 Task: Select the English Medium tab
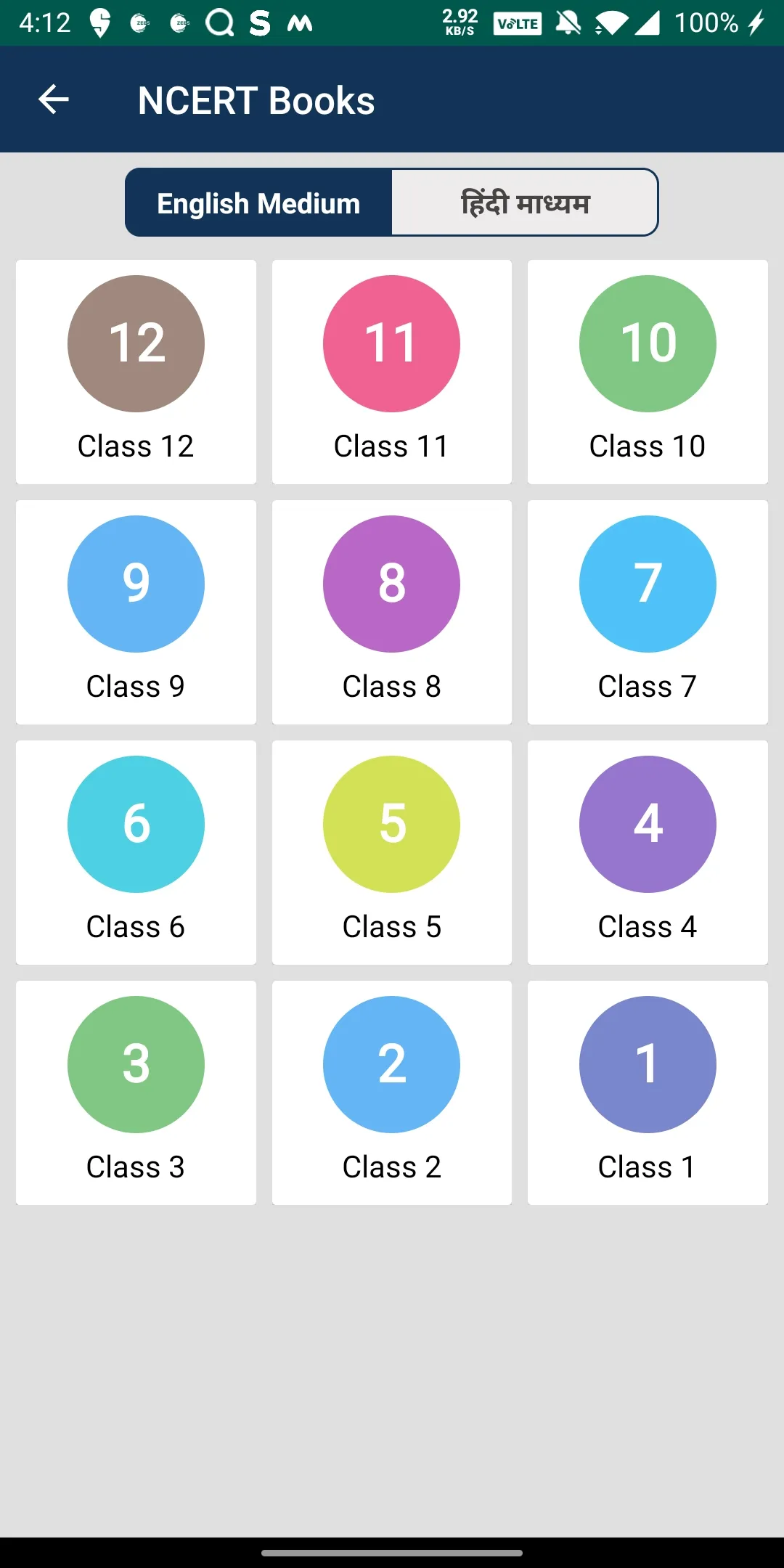(x=258, y=203)
